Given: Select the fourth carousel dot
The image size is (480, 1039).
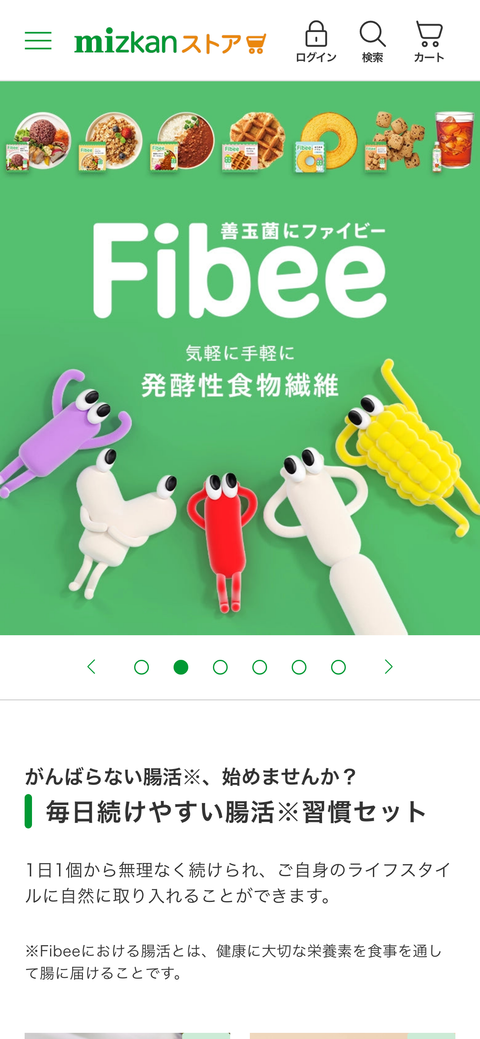Looking at the screenshot, I should [x=260, y=667].
